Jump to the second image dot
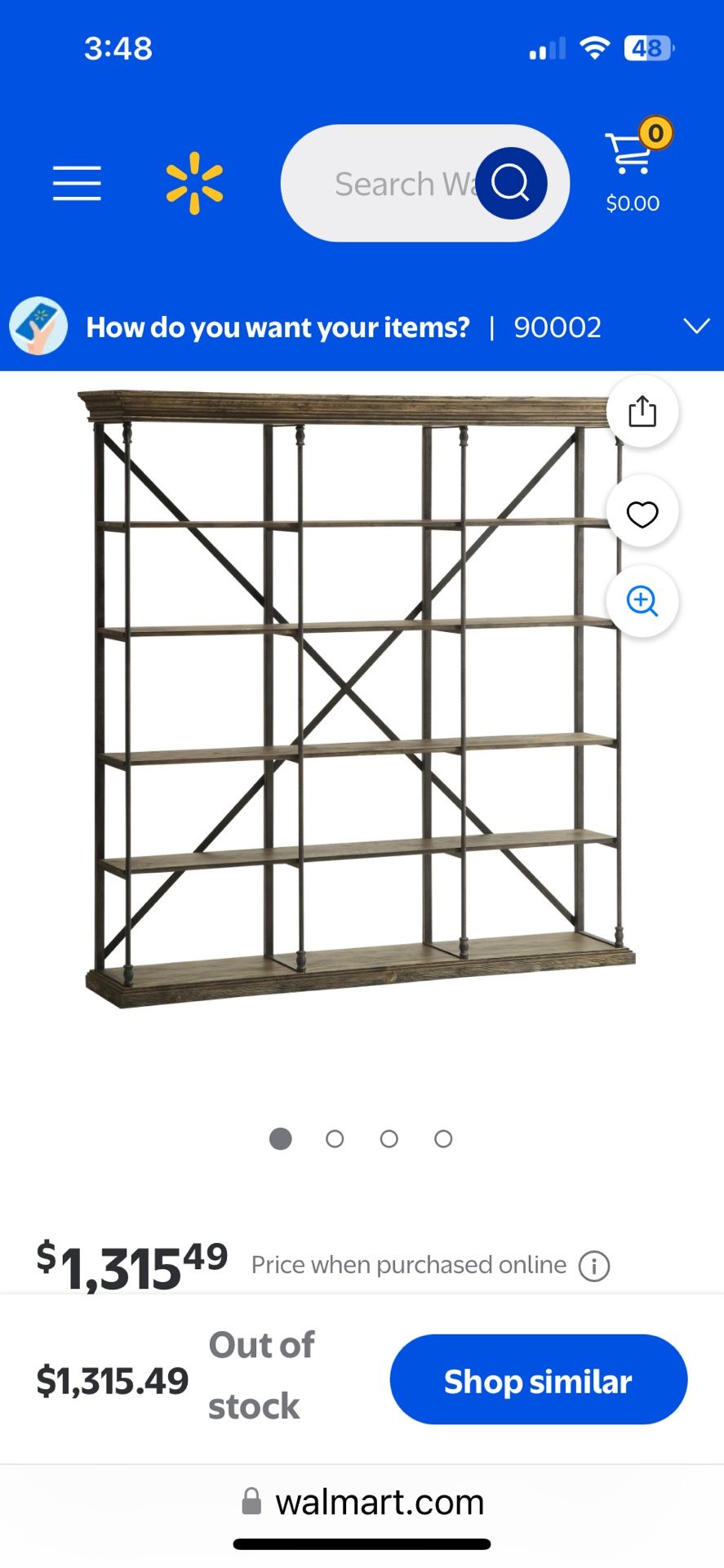Screen dimensions: 724x1568 pos(335,1138)
